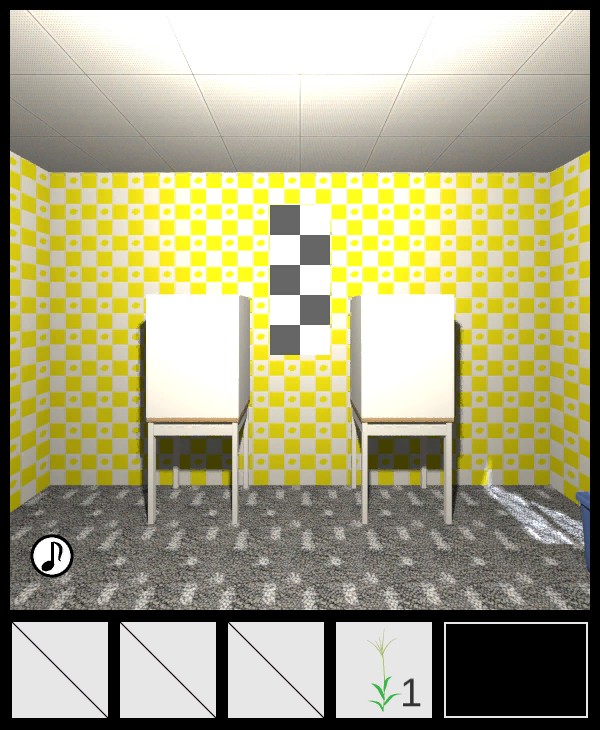Tap the left white board on stand
Viewport: 600px width, 730px height.
pyautogui.click(x=197, y=357)
